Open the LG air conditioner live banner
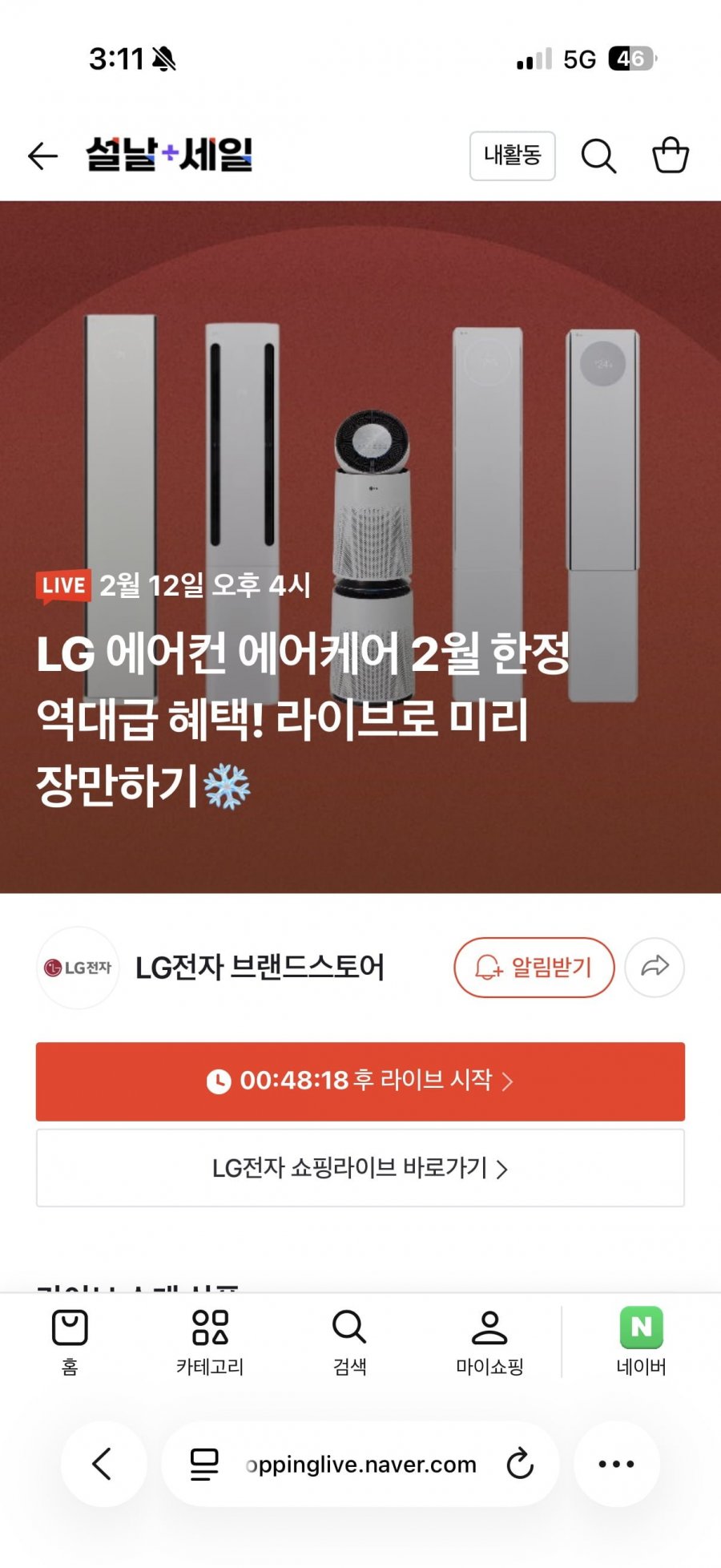Viewport: 721px width, 1568px height. tap(360, 547)
